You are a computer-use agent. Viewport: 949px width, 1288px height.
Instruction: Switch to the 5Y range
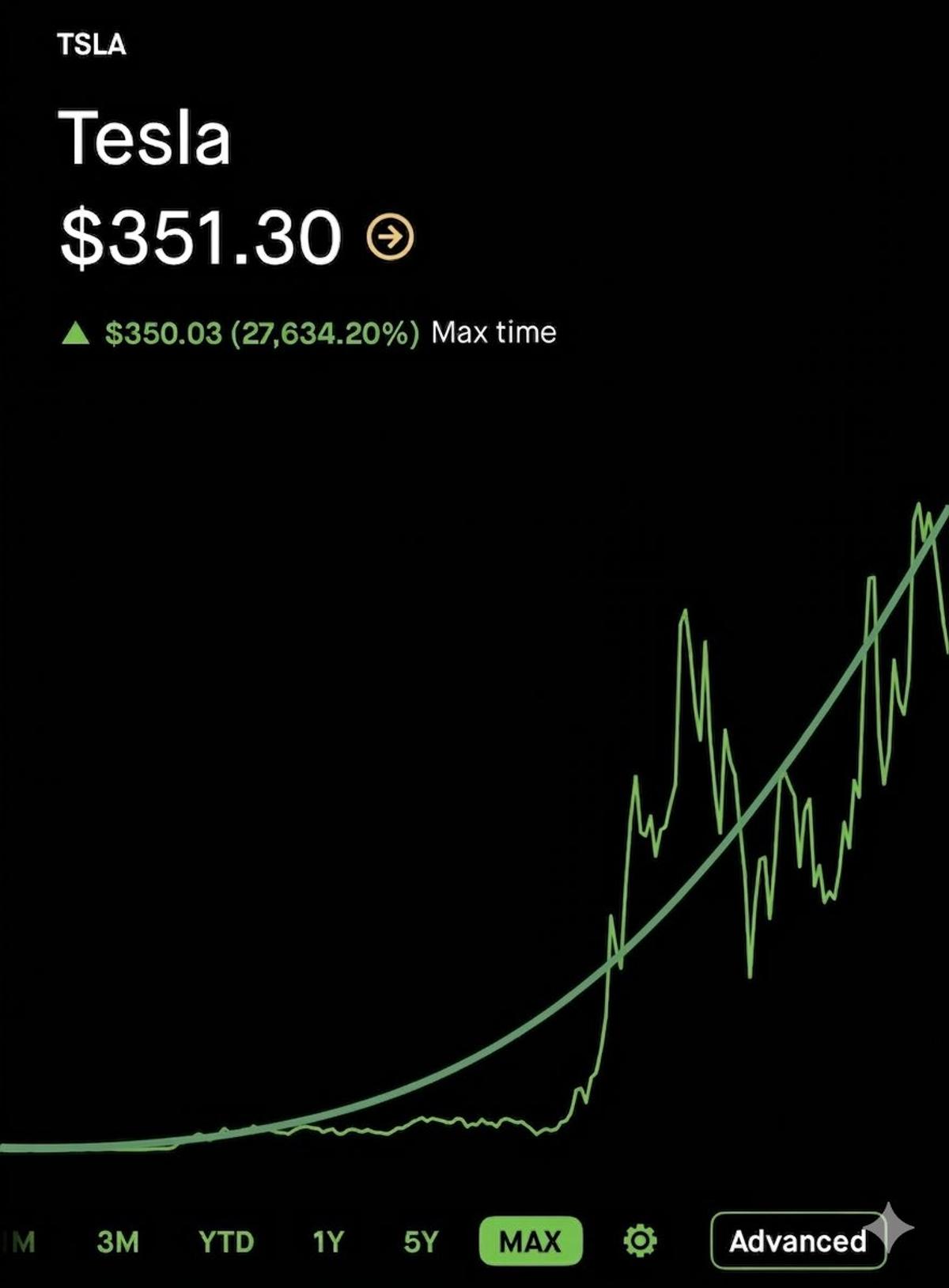[420, 1241]
